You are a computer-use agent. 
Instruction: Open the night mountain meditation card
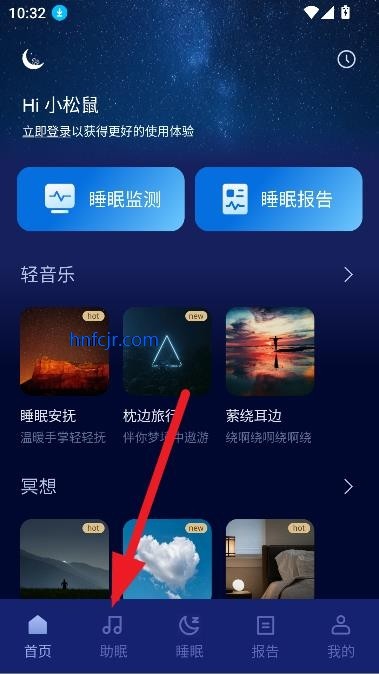64,559
